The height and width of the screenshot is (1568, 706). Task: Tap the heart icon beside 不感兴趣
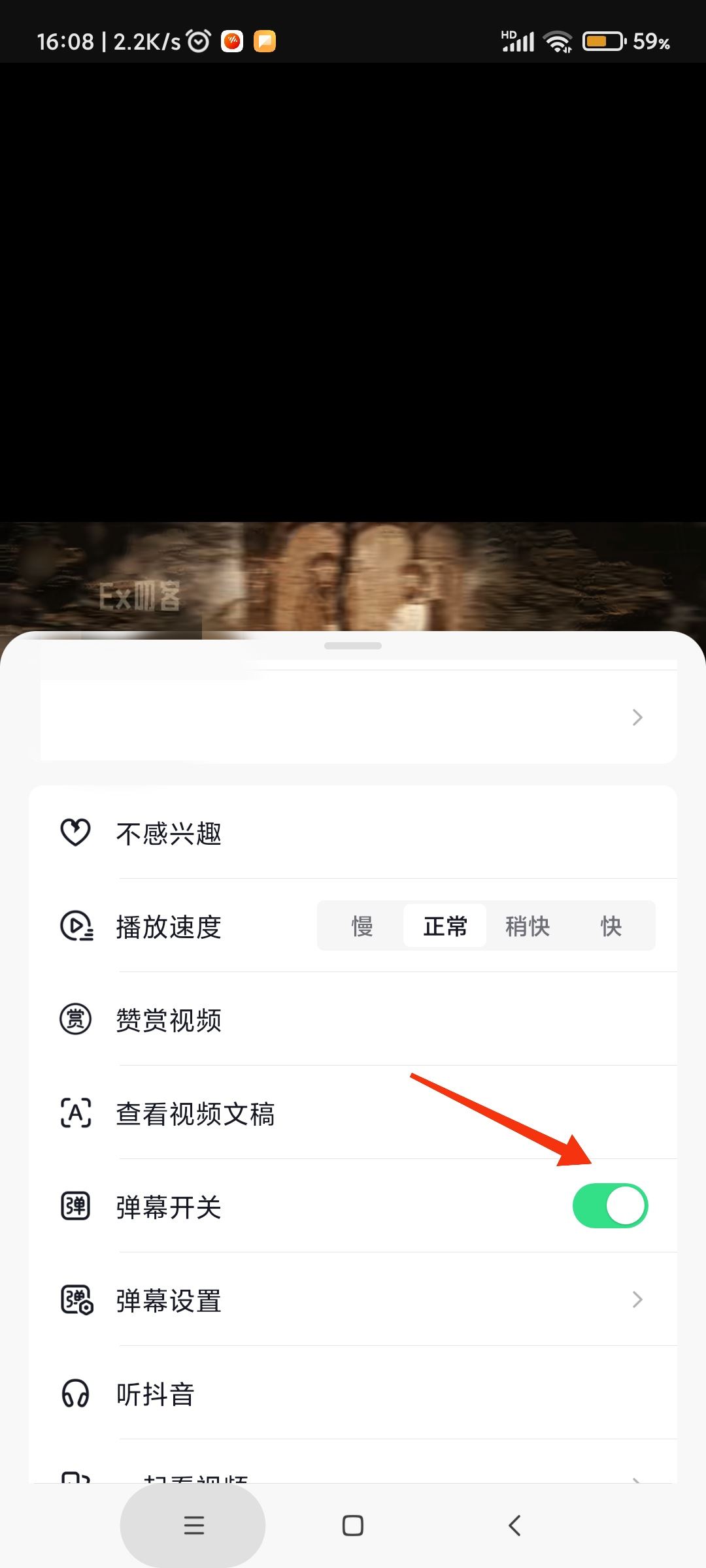pyautogui.click(x=76, y=833)
